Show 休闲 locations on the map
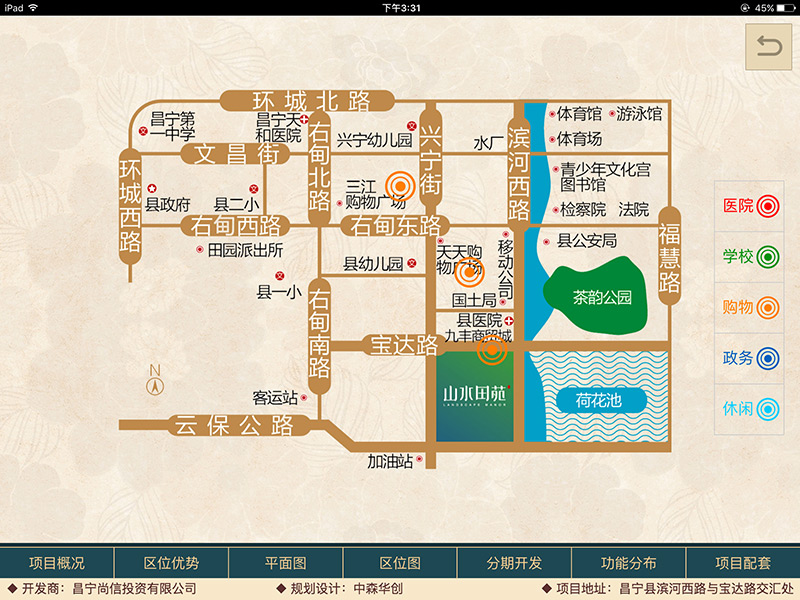 click(x=749, y=409)
